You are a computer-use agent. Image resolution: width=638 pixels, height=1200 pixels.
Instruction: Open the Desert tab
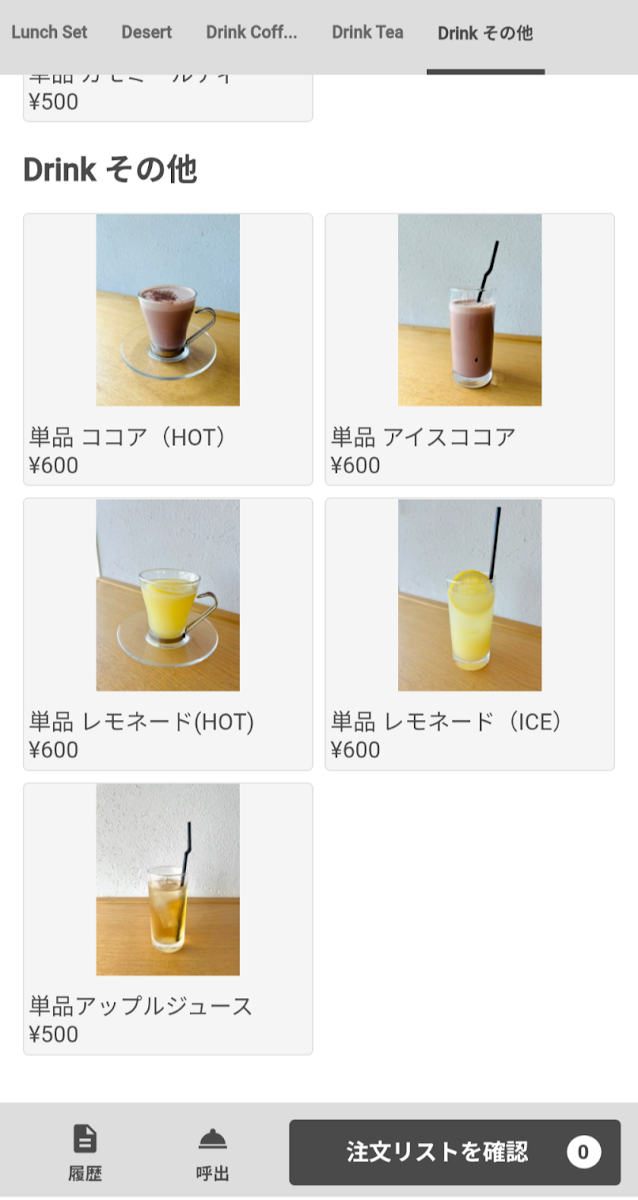(x=147, y=32)
